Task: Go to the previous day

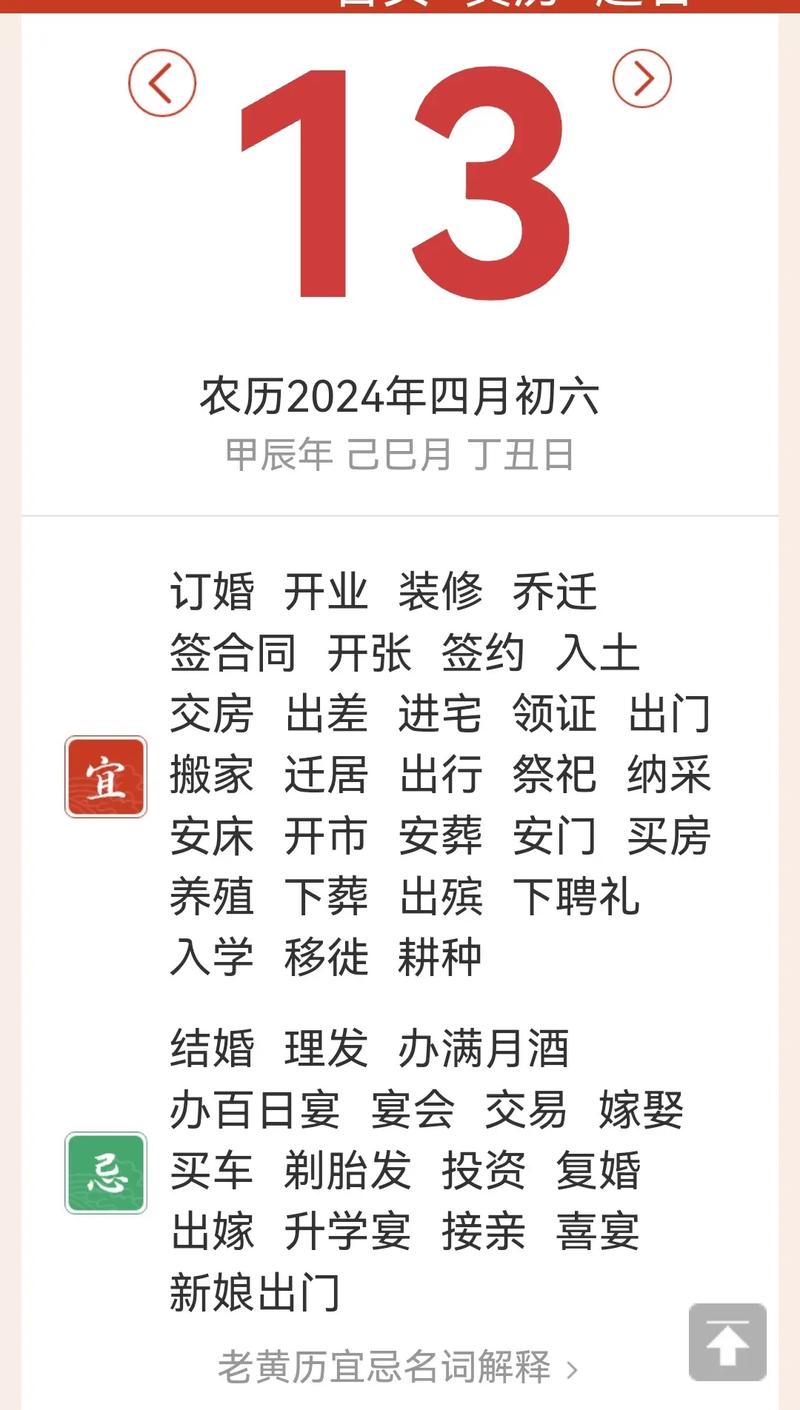Action: tap(162, 83)
